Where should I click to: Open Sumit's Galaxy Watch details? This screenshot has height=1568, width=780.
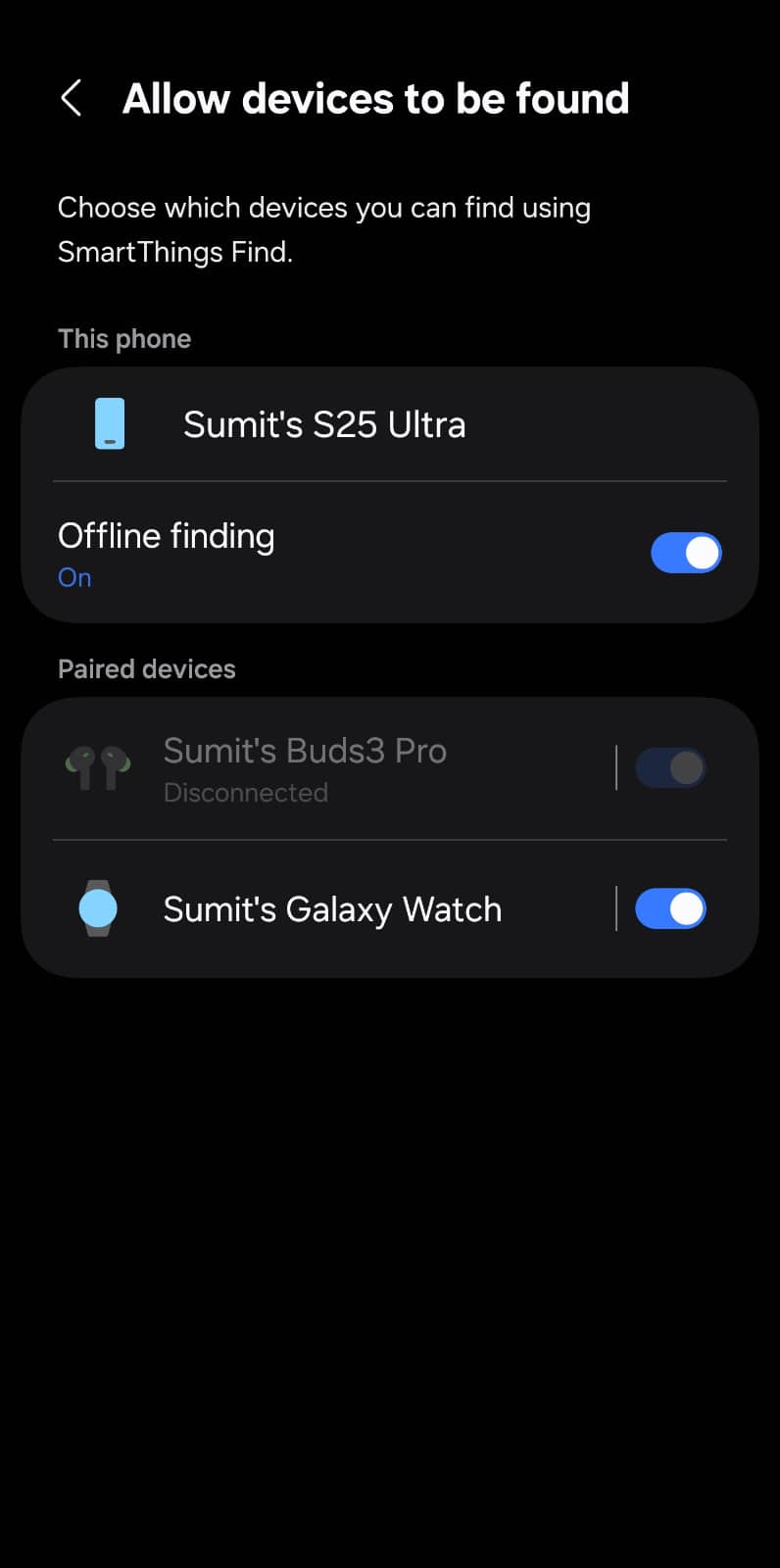coord(318,908)
